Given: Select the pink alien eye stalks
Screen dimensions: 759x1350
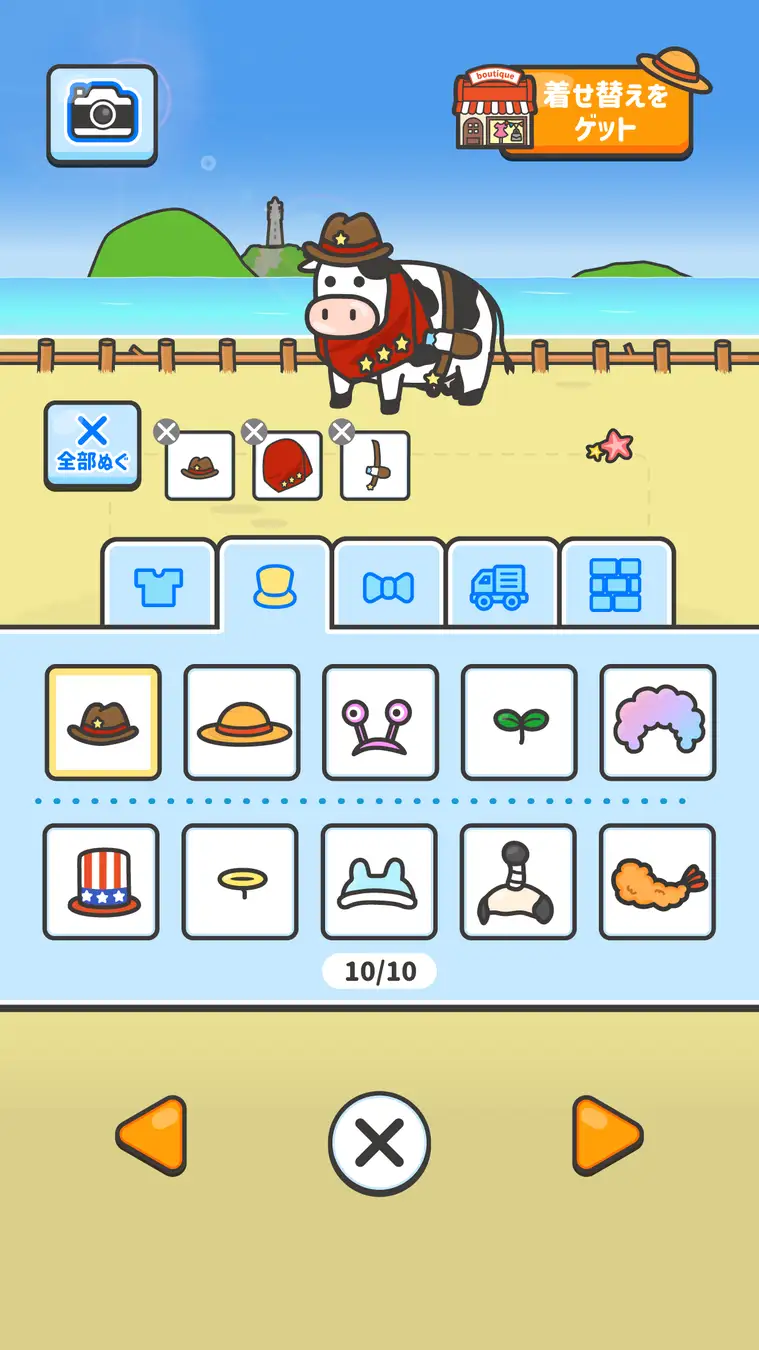Looking at the screenshot, I should (x=380, y=722).
